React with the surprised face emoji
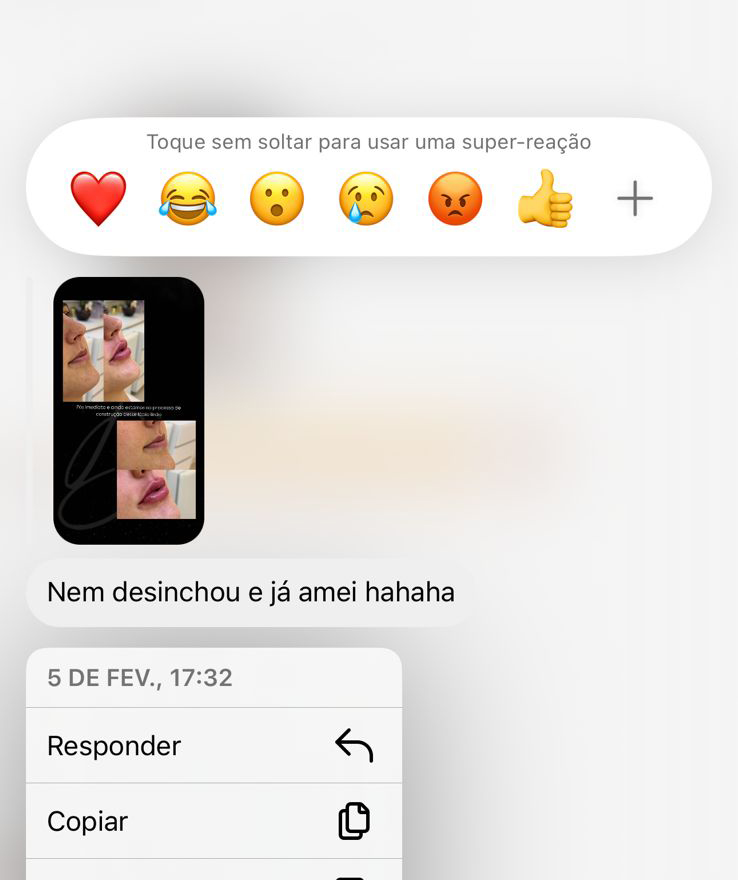This screenshot has width=738, height=880. click(276, 199)
